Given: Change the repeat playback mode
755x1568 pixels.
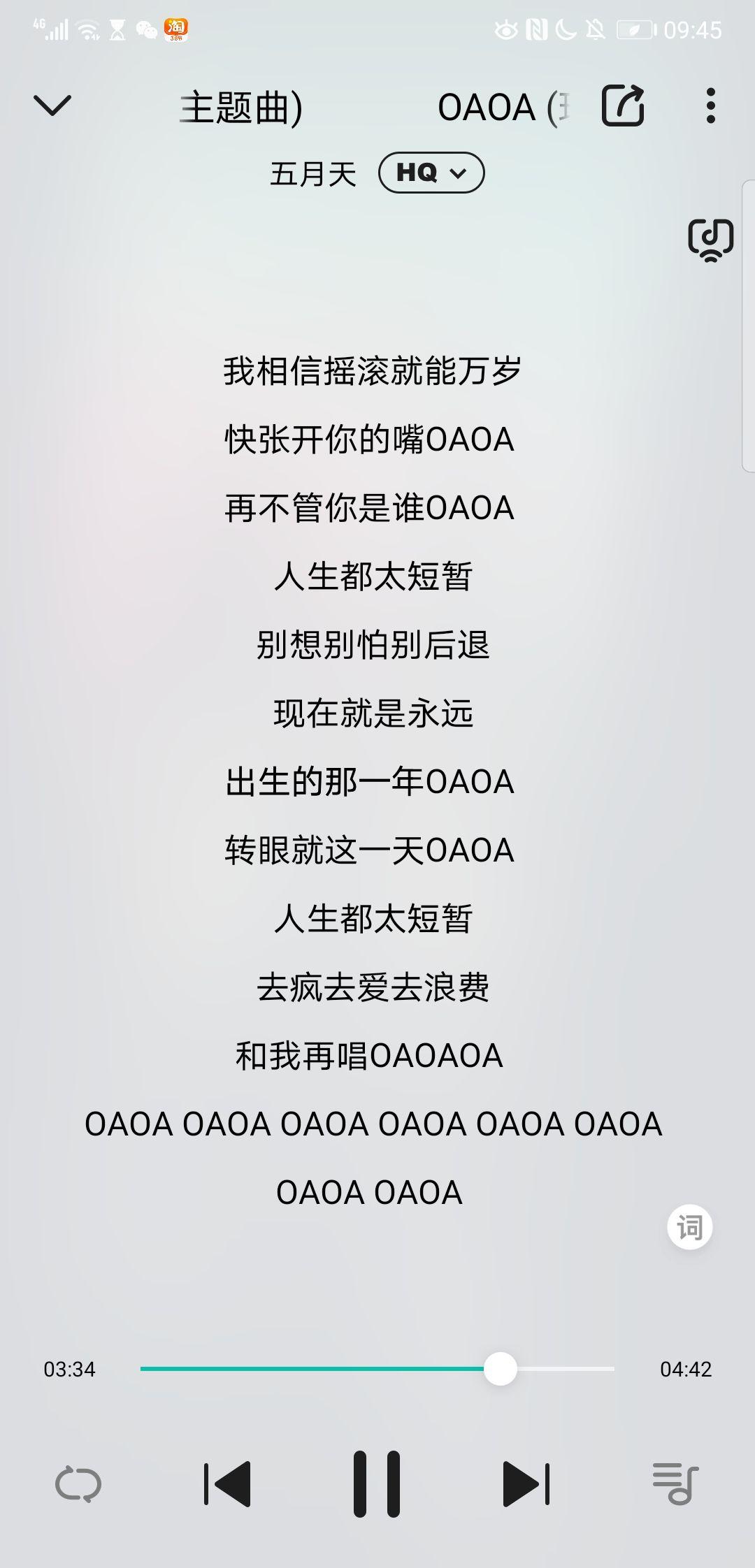Looking at the screenshot, I should pyautogui.click(x=78, y=1484).
